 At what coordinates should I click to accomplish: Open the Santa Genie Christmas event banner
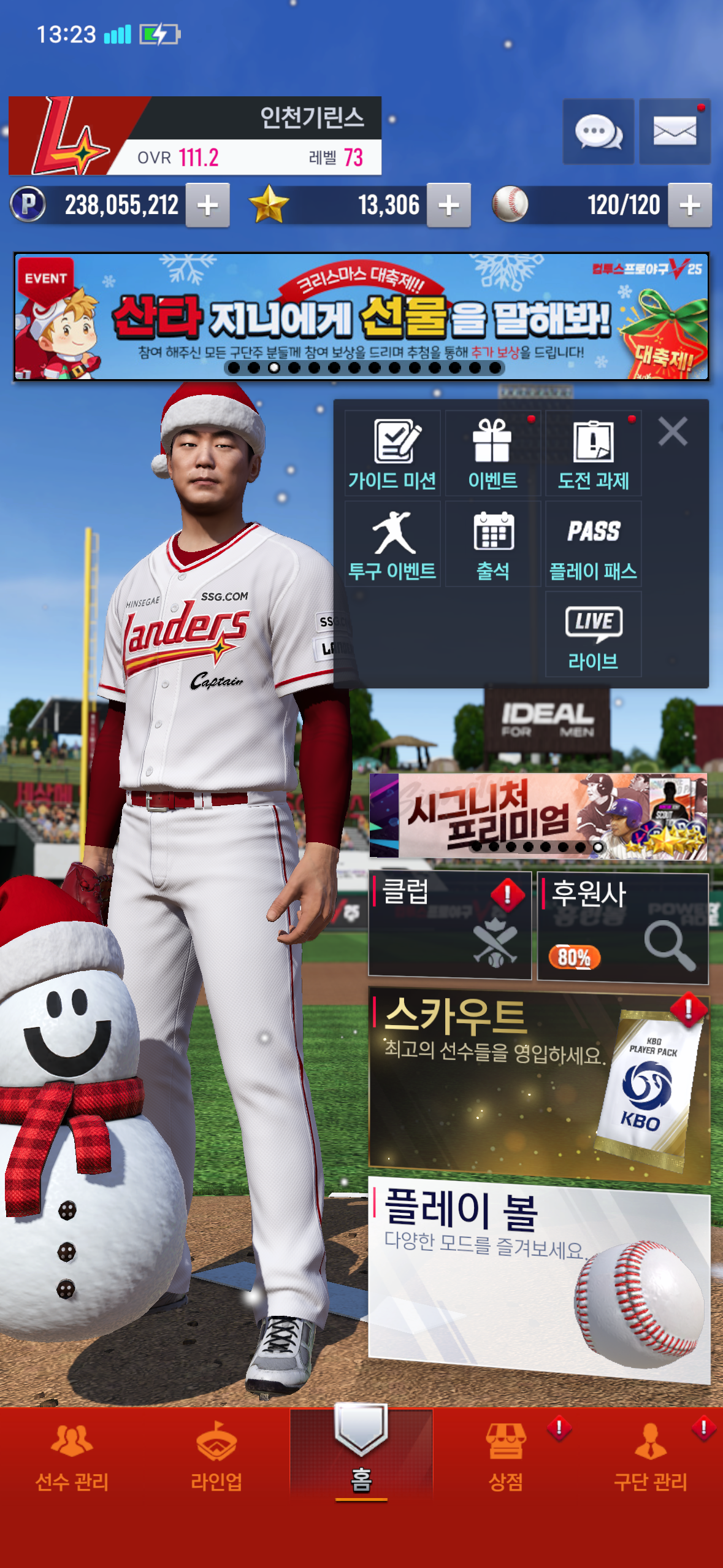(361, 317)
